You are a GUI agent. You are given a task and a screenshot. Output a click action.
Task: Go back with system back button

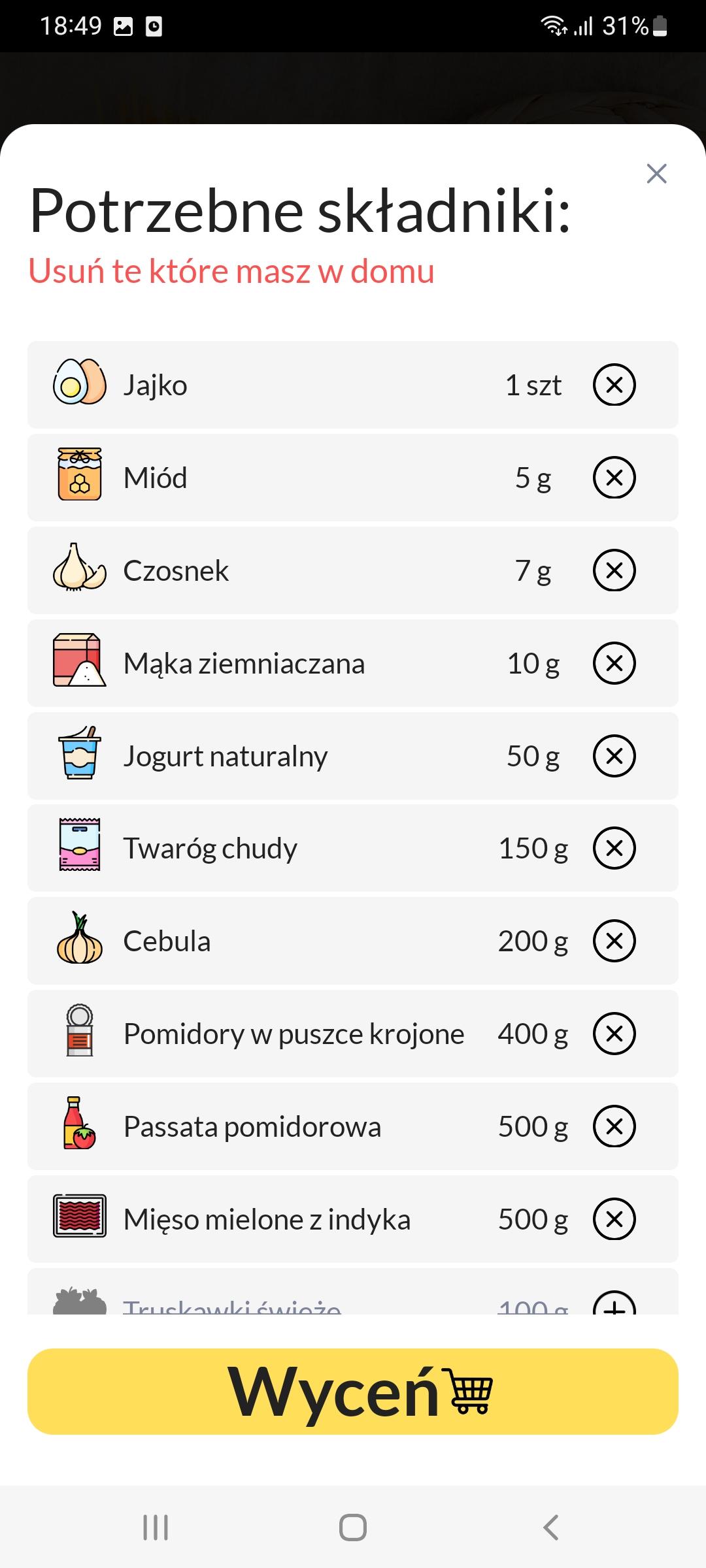pyautogui.click(x=551, y=1527)
